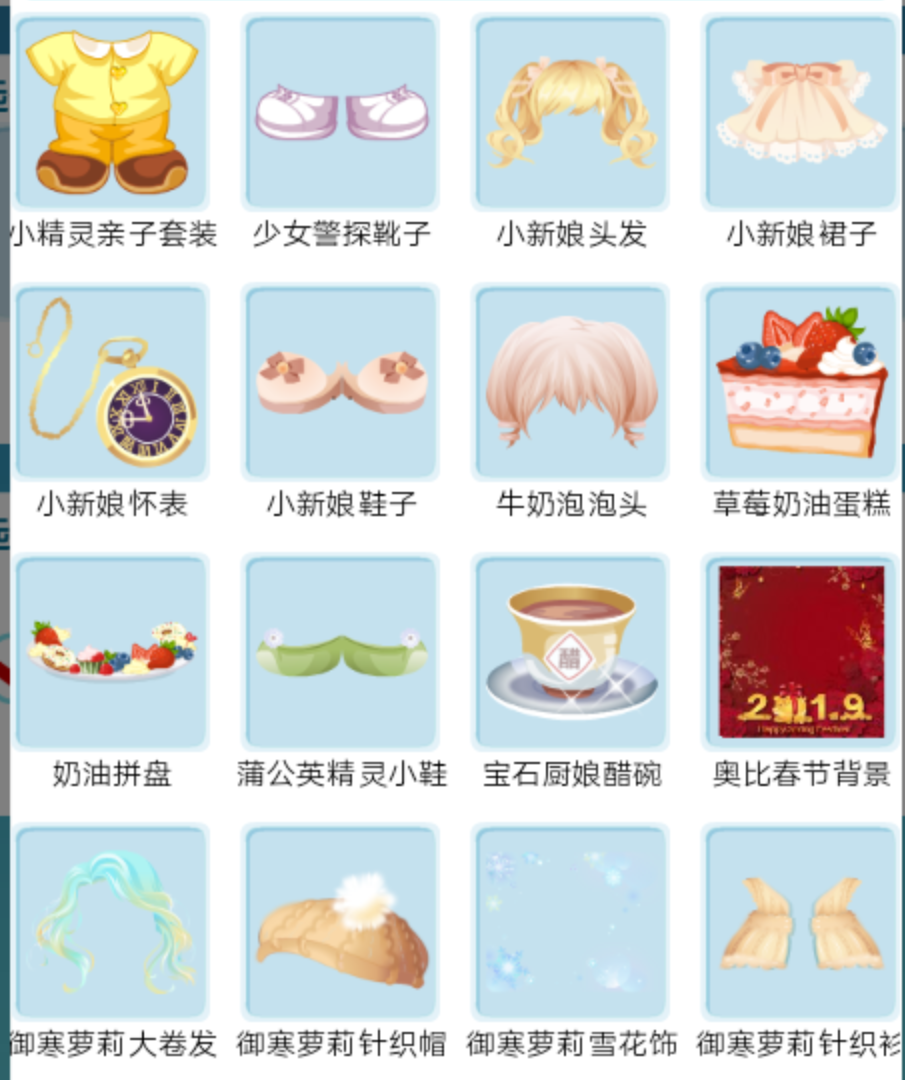
Task: Tap the 蒲公英精灵小鞋 green shoes
Action: 341,652
